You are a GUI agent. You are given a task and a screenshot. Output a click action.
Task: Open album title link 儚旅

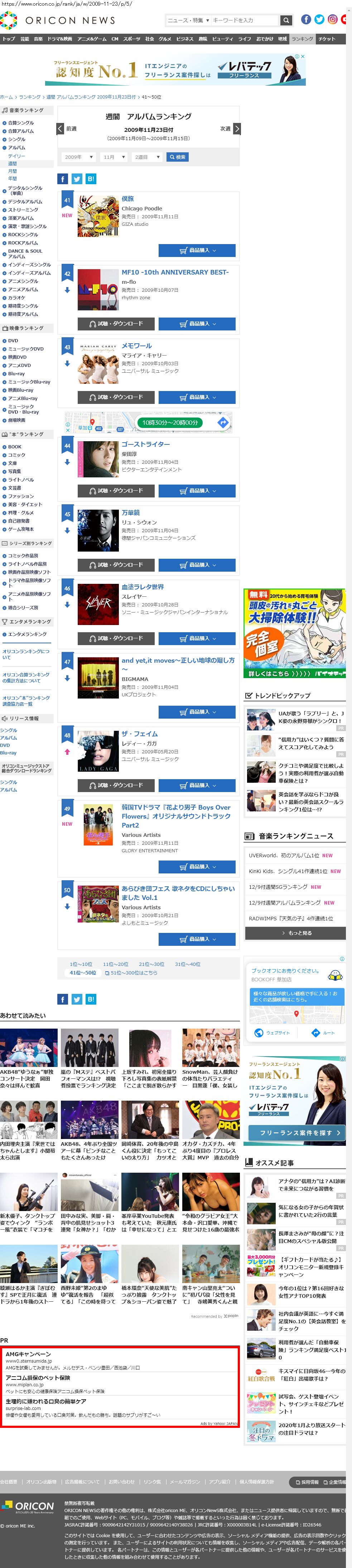[128, 199]
